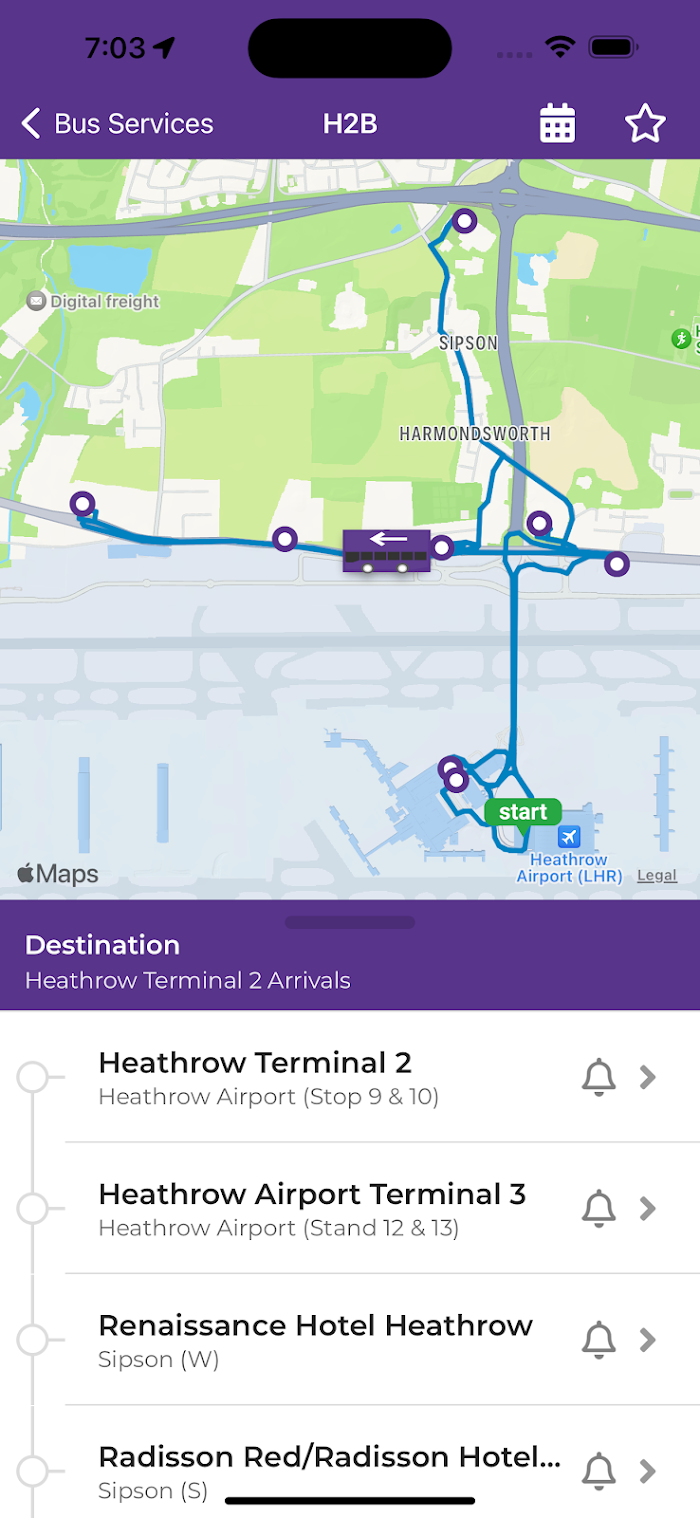The height and width of the screenshot is (1518, 700).
Task: Tap the sheet grabber above Destination
Action: pos(350,922)
